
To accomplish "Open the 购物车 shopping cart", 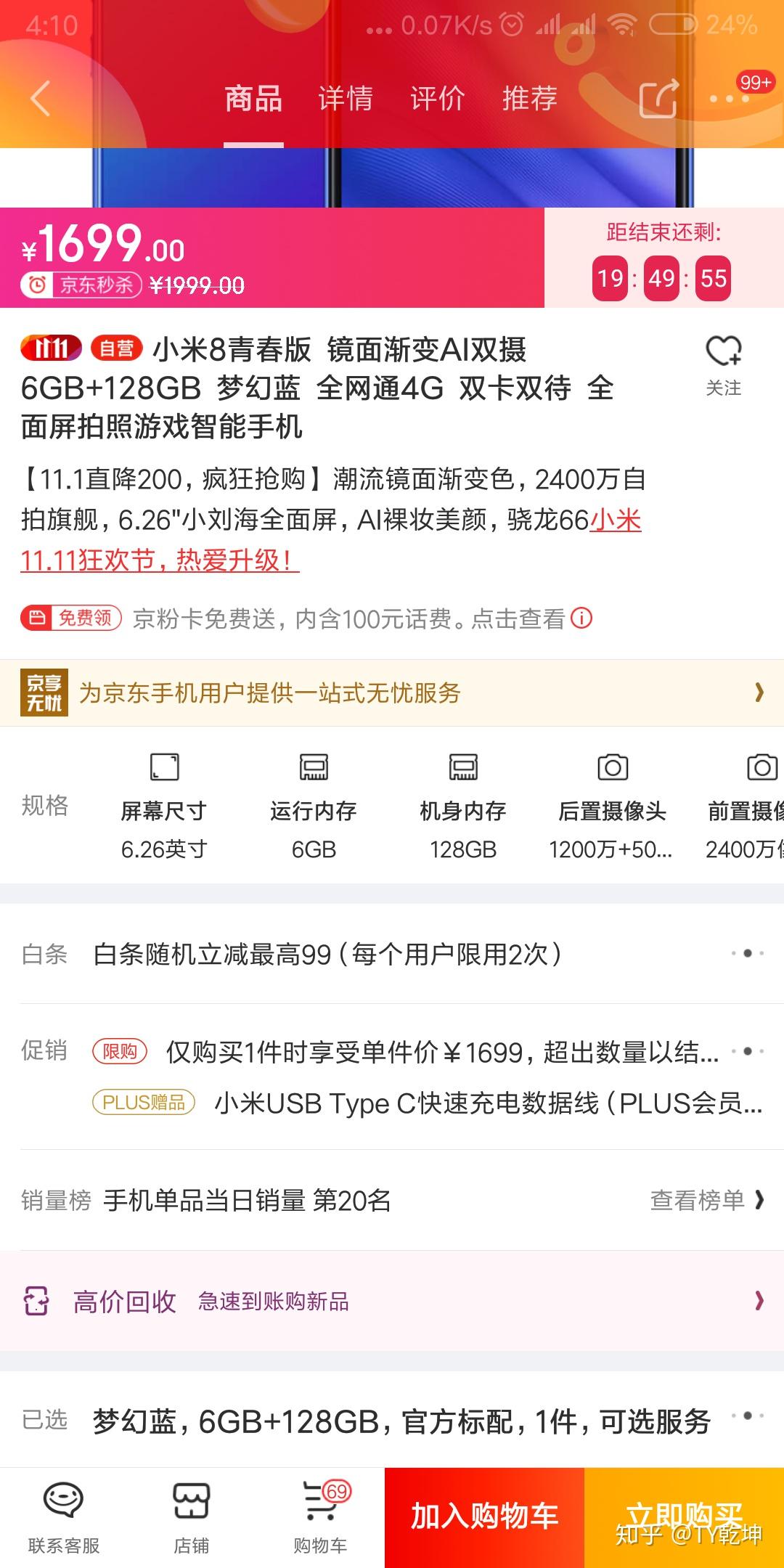I will (320, 1517).
